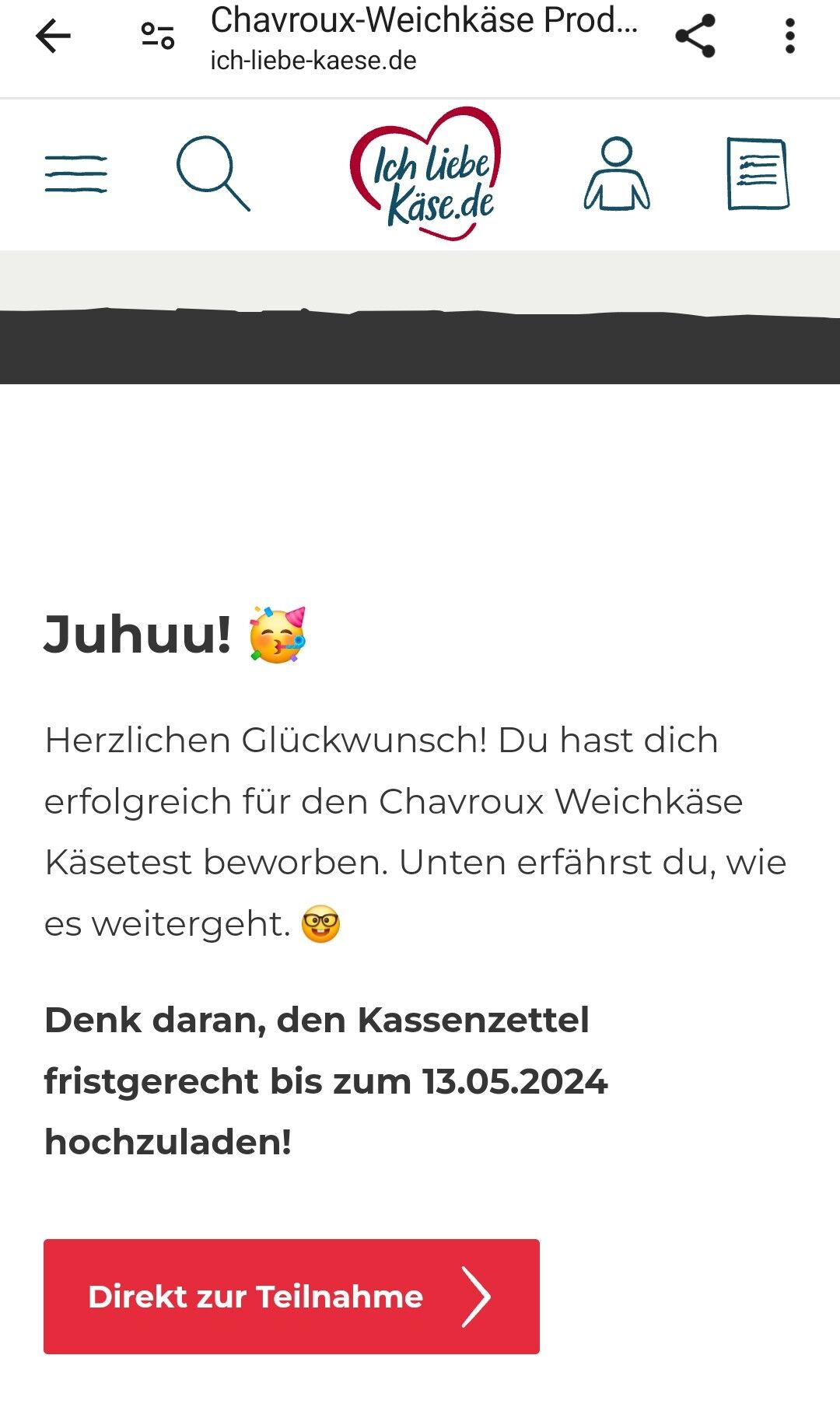Tap the page title address bar

[425, 37]
